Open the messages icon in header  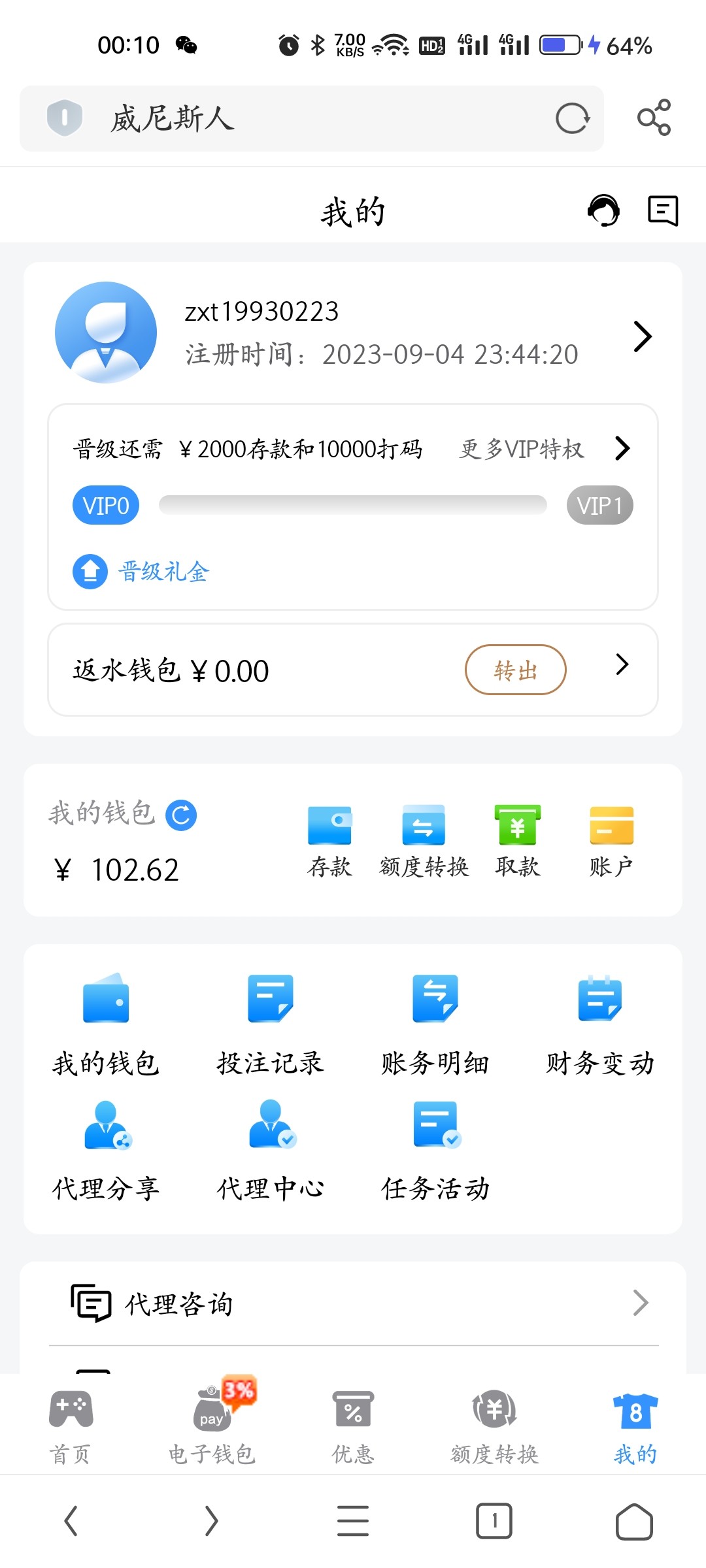point(663,211)
